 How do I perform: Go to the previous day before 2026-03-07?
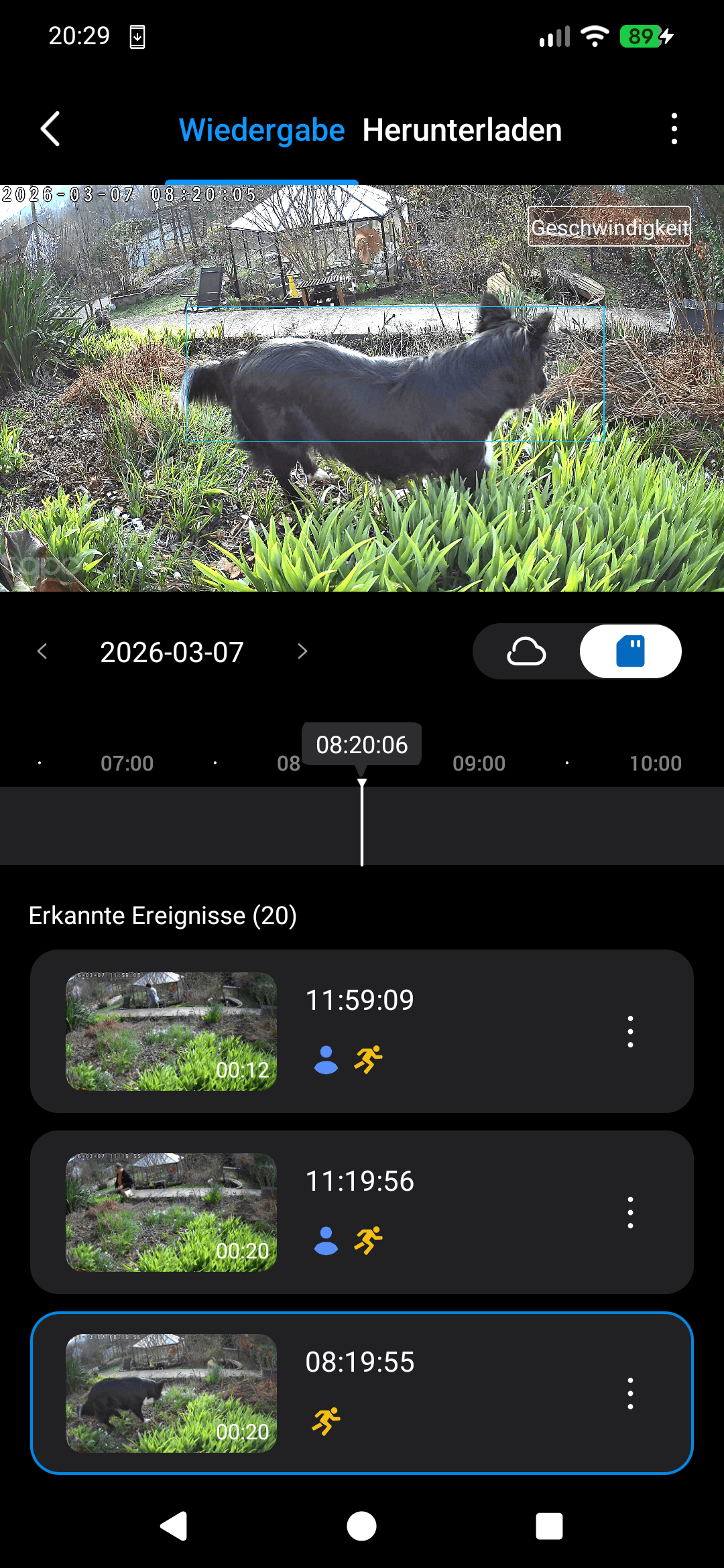(42, 651)
